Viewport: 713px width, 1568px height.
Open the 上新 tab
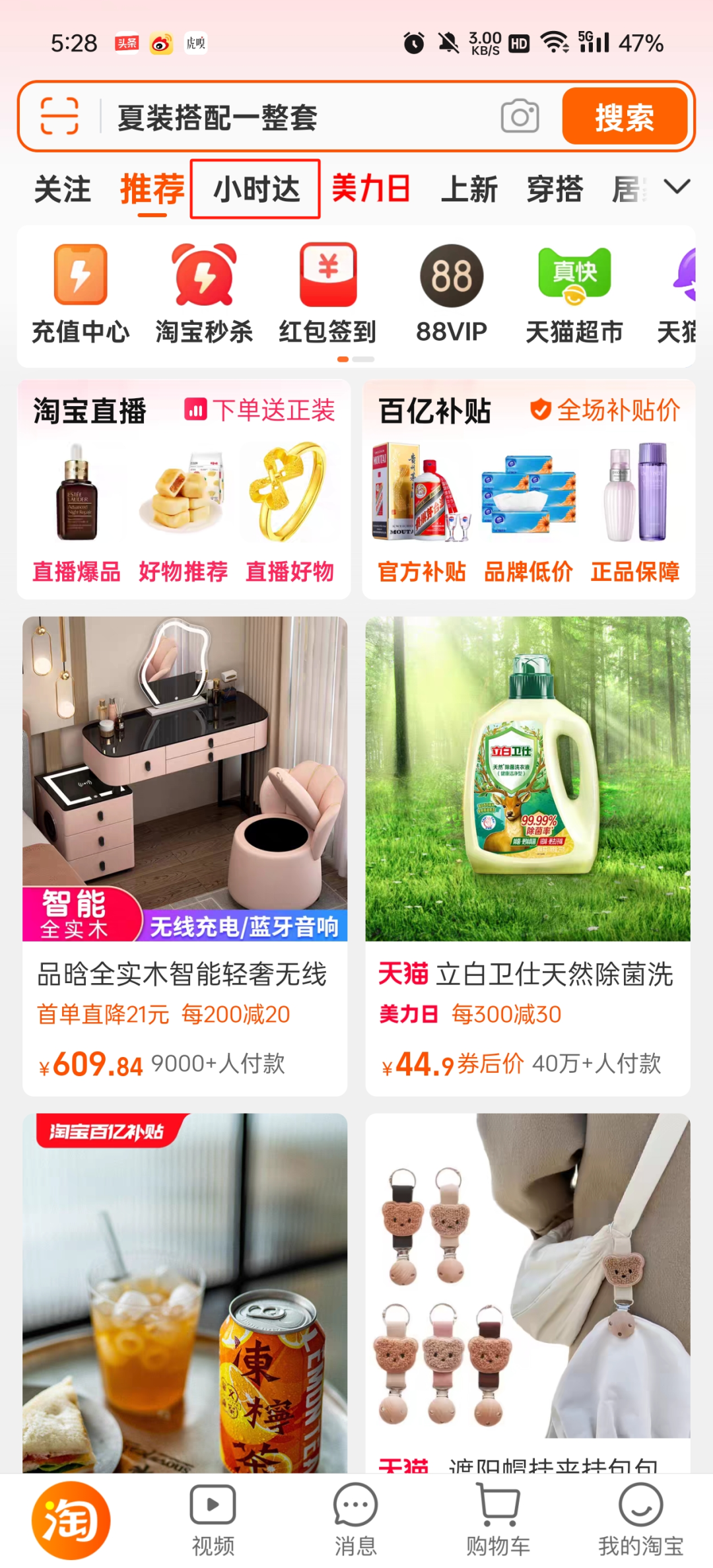[469, 189]
